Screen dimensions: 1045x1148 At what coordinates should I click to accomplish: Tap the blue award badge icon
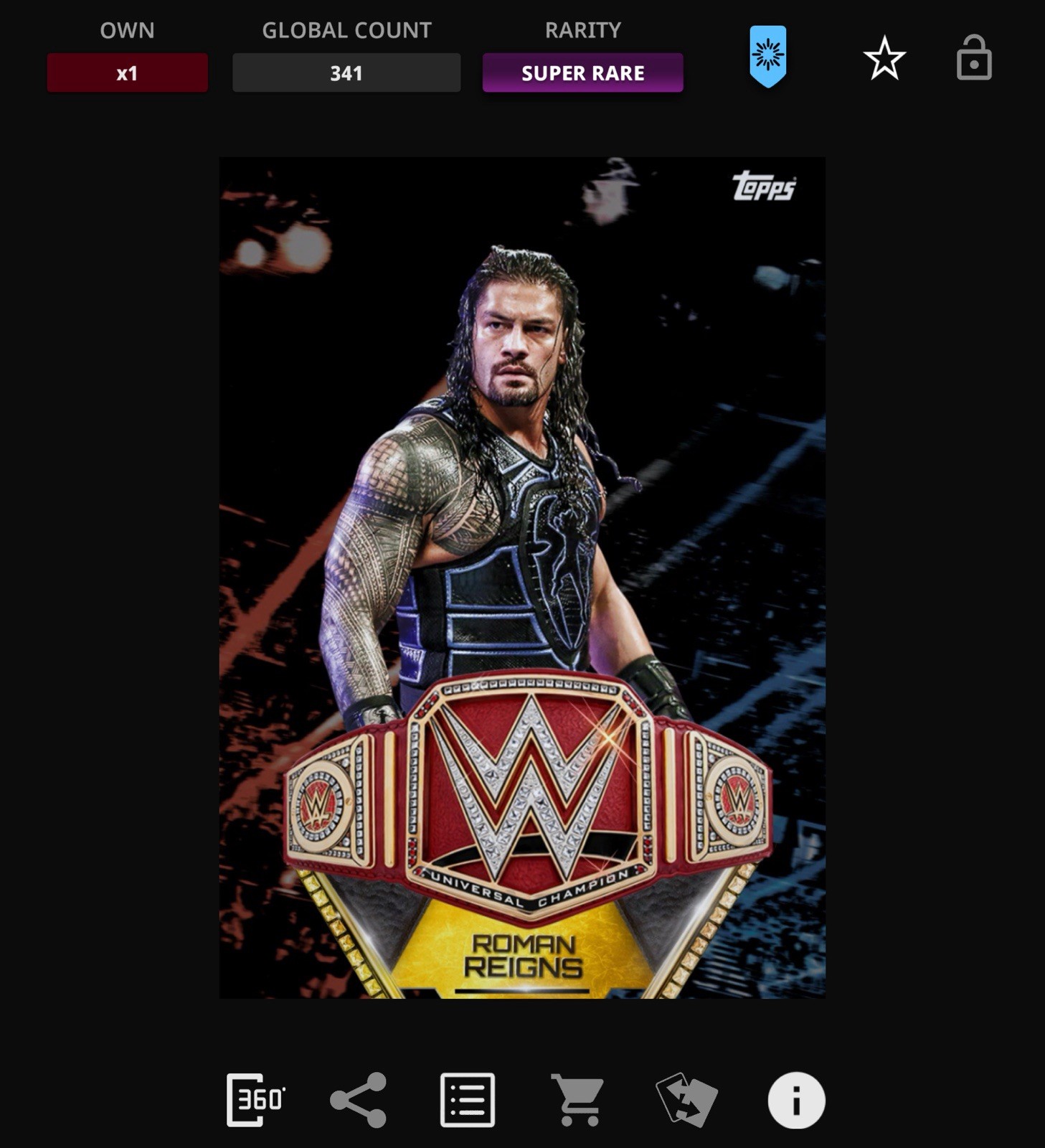(767, 56)
